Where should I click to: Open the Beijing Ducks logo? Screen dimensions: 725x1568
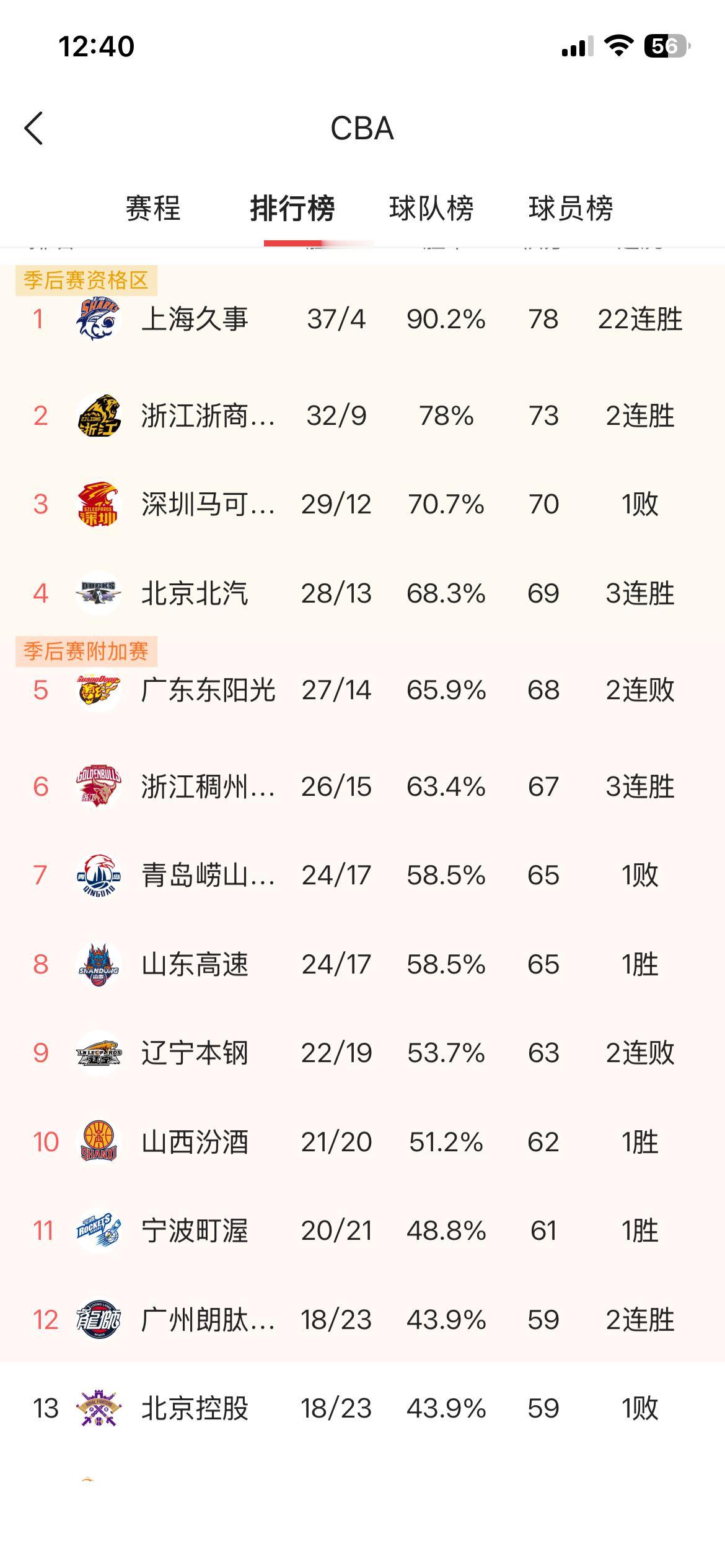(96, 593)
